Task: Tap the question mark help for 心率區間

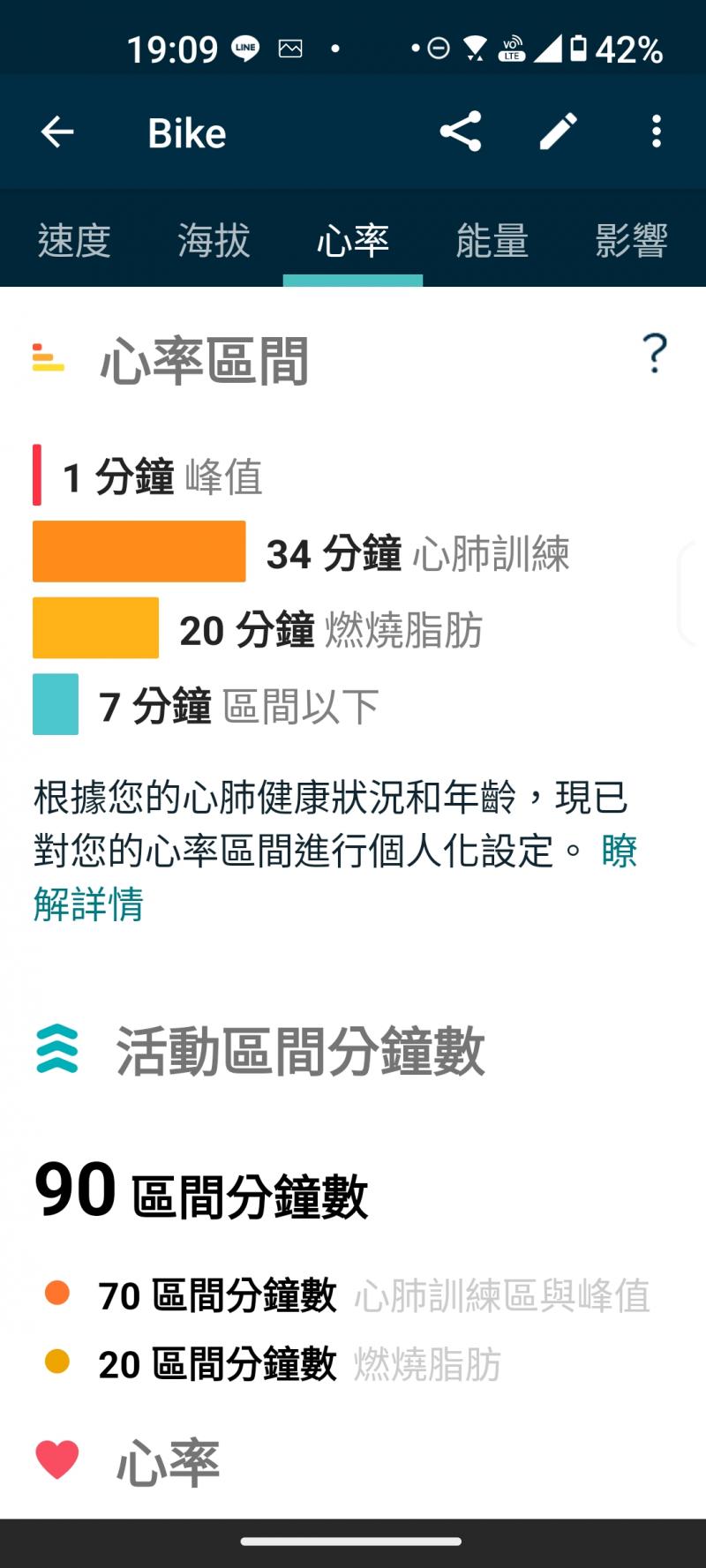Action: 655,353
